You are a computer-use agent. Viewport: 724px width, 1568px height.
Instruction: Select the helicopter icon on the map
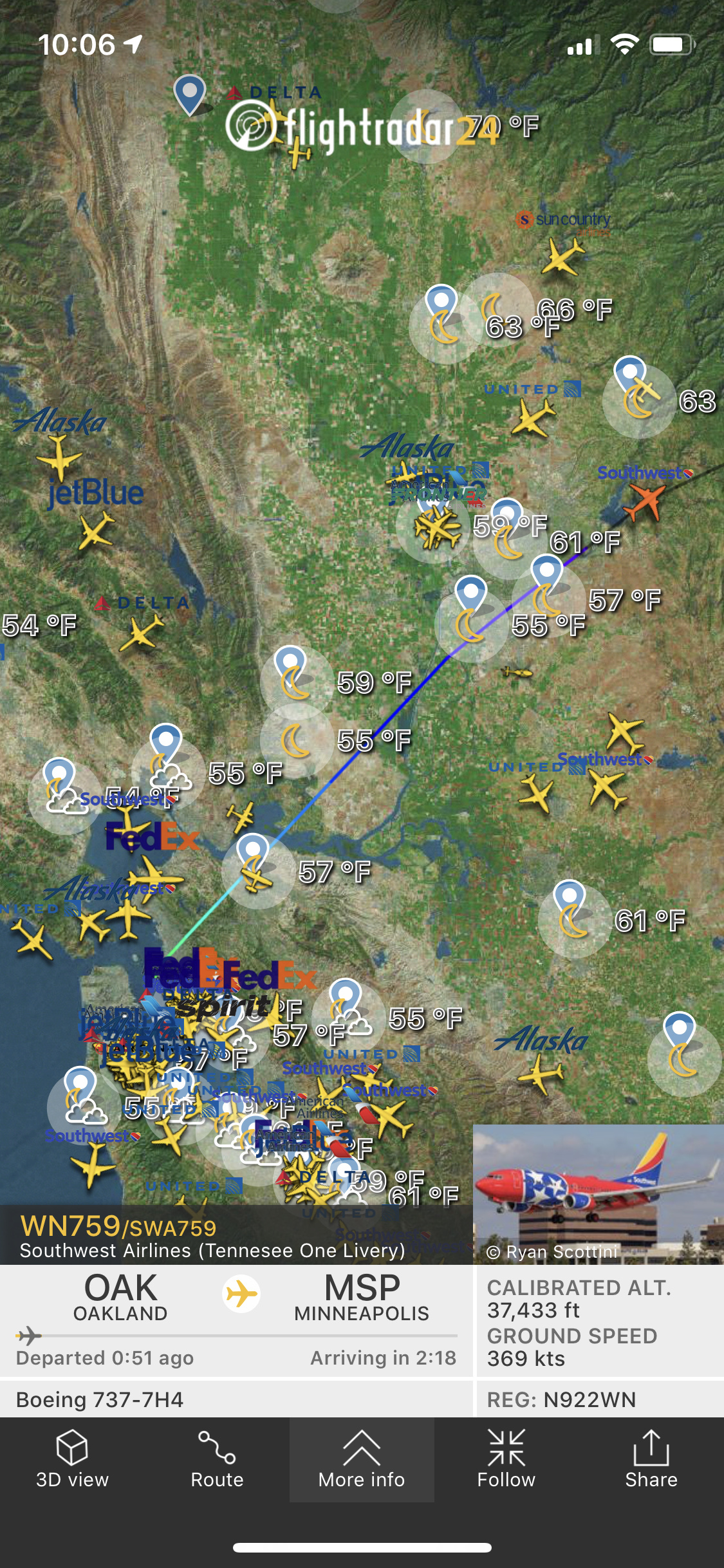tap(517, 673)
